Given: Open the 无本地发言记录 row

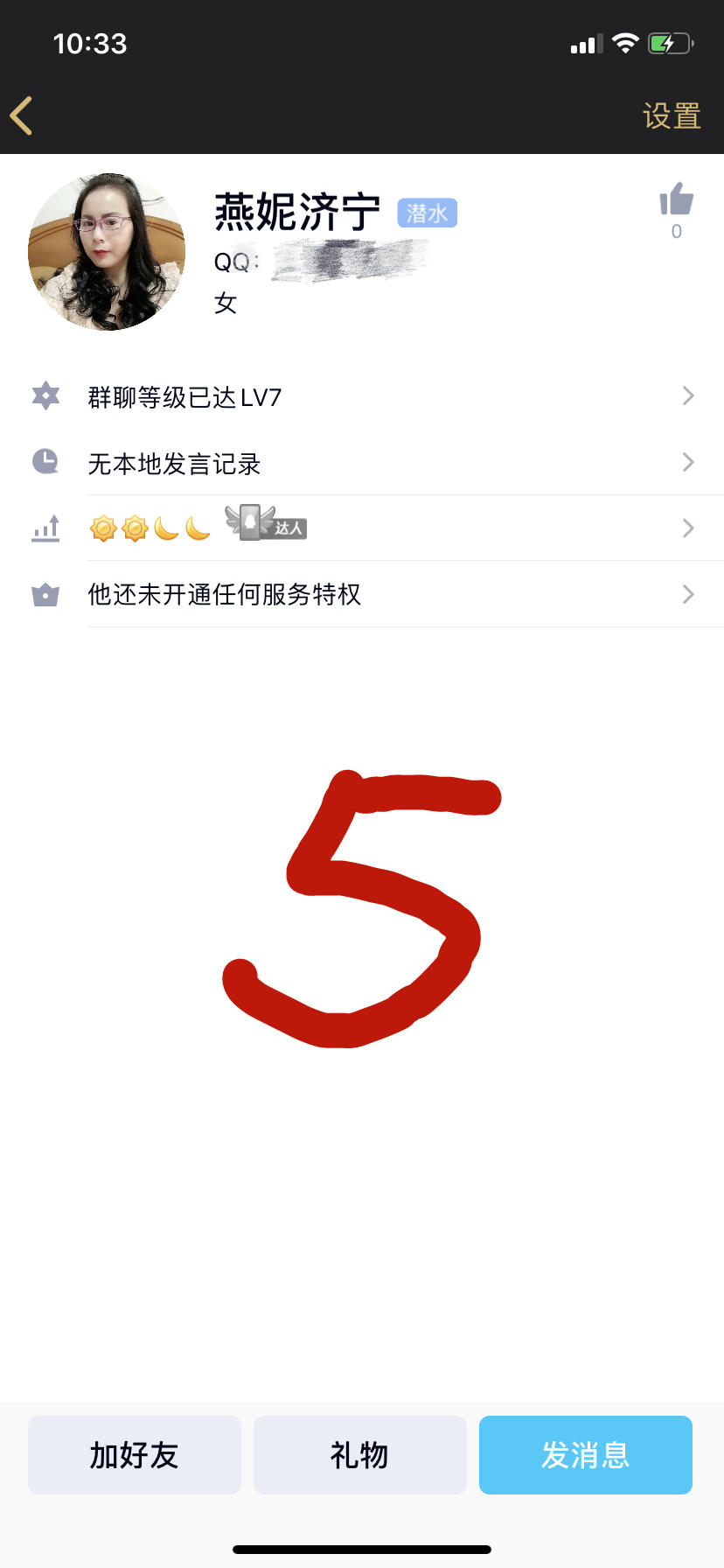Looking at the screenshot, I should pyautogui.click(x=362, y=463).
